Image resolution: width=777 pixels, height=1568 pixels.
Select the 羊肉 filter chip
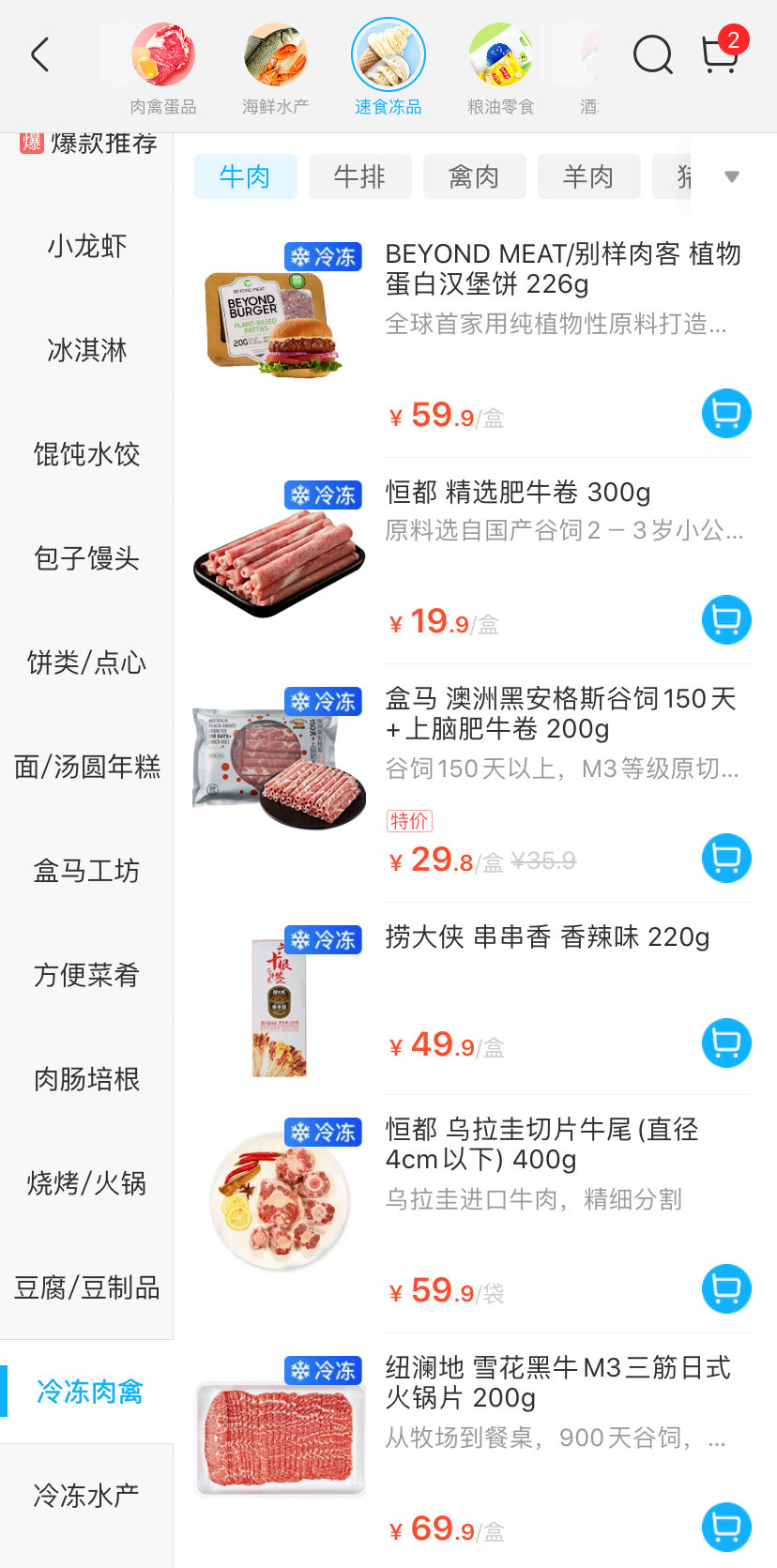point(588,176)
